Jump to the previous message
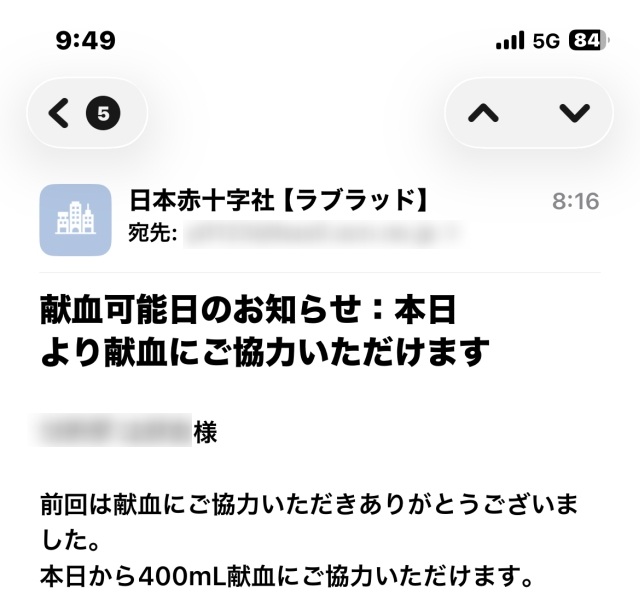 point(483,113)
